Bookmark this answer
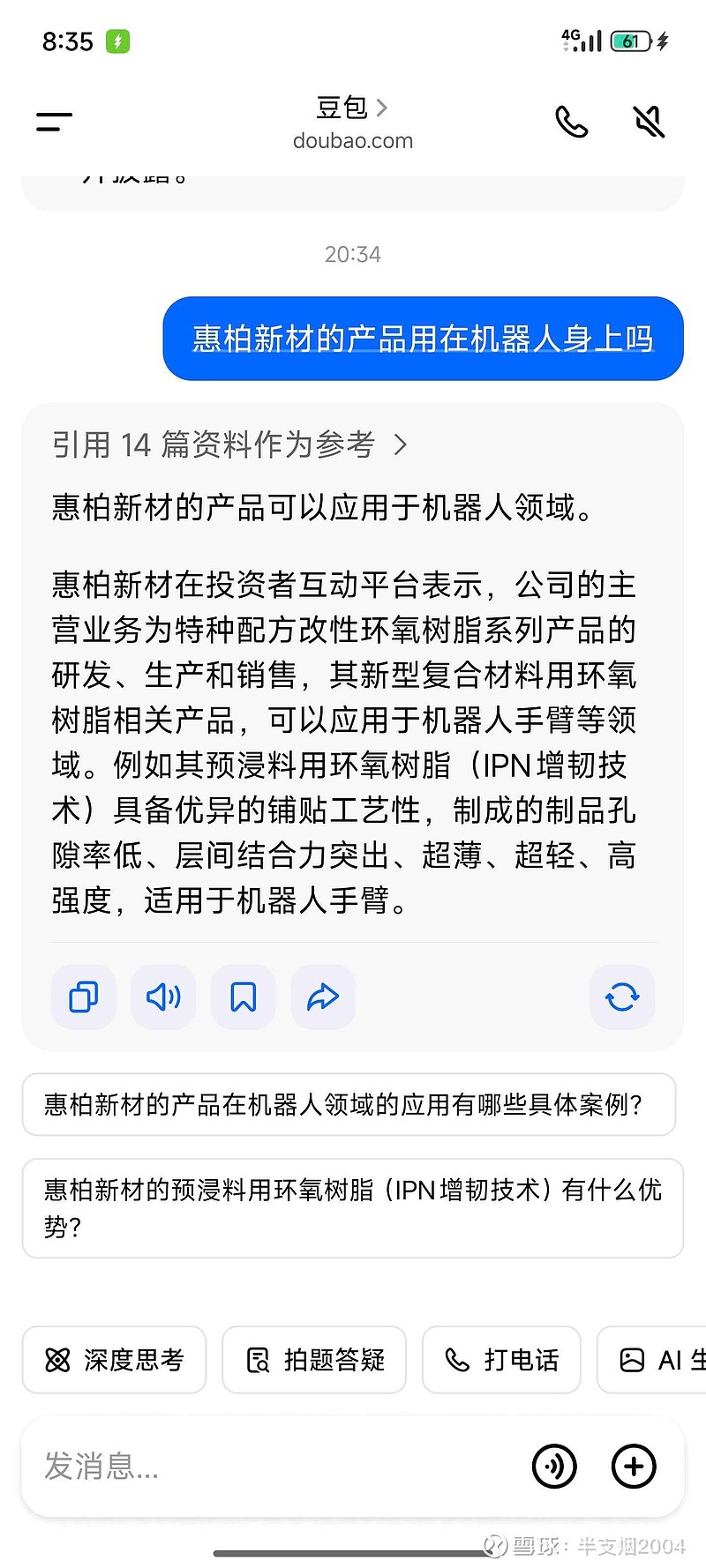 243,997
